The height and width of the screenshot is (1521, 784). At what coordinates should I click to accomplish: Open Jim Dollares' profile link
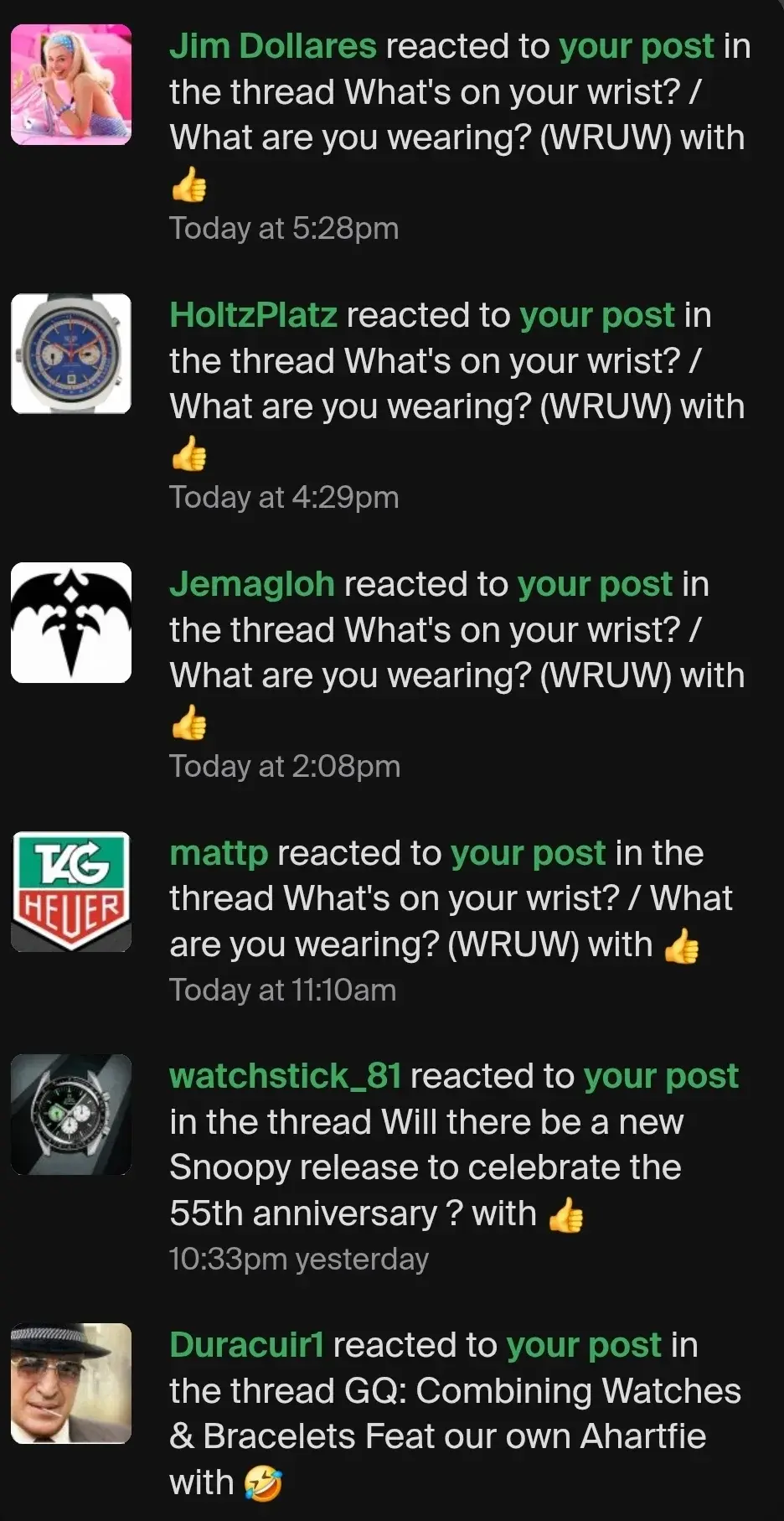pyautogui.click(x=272, y=47)
